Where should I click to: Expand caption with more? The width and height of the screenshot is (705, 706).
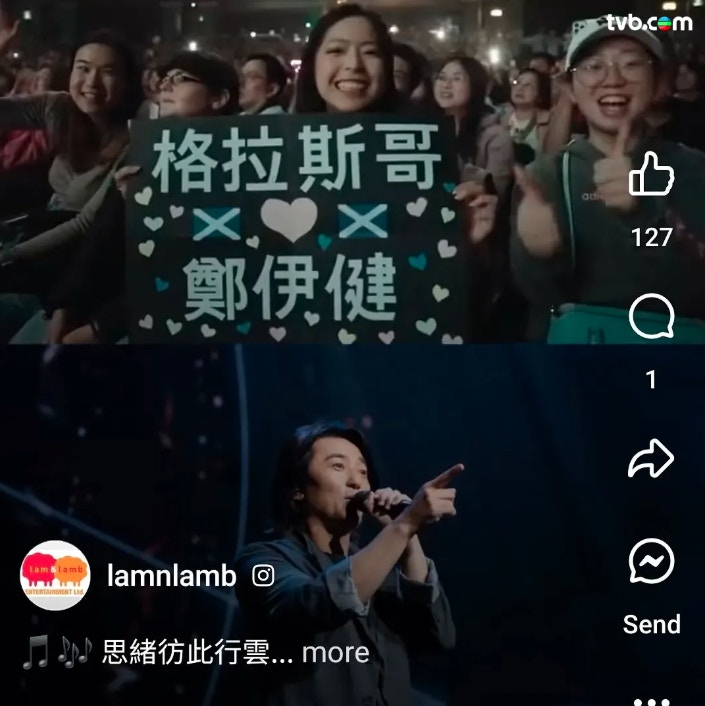point(335,653)
